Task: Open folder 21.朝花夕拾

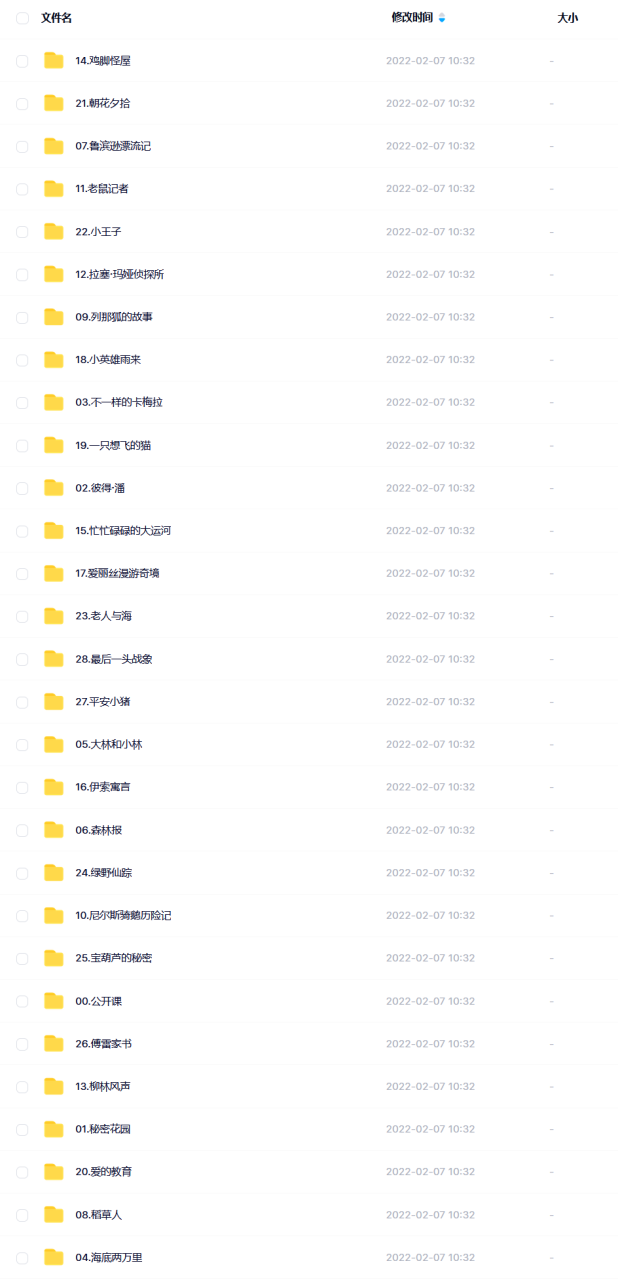Action: pyautogui.click(x=102, y=103)
